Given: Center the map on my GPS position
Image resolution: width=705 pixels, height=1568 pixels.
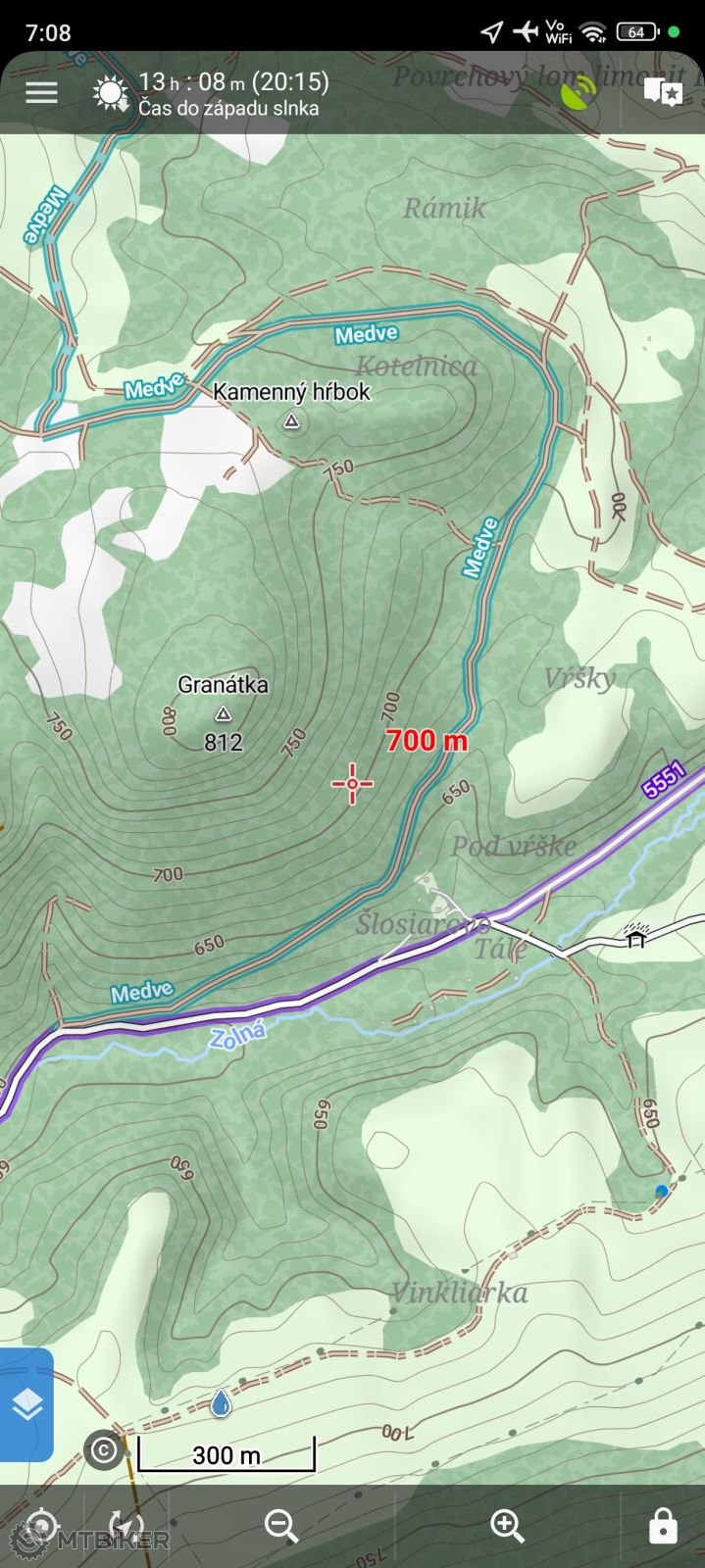Looking at the screenshot, I should [x=40, y=1526].
